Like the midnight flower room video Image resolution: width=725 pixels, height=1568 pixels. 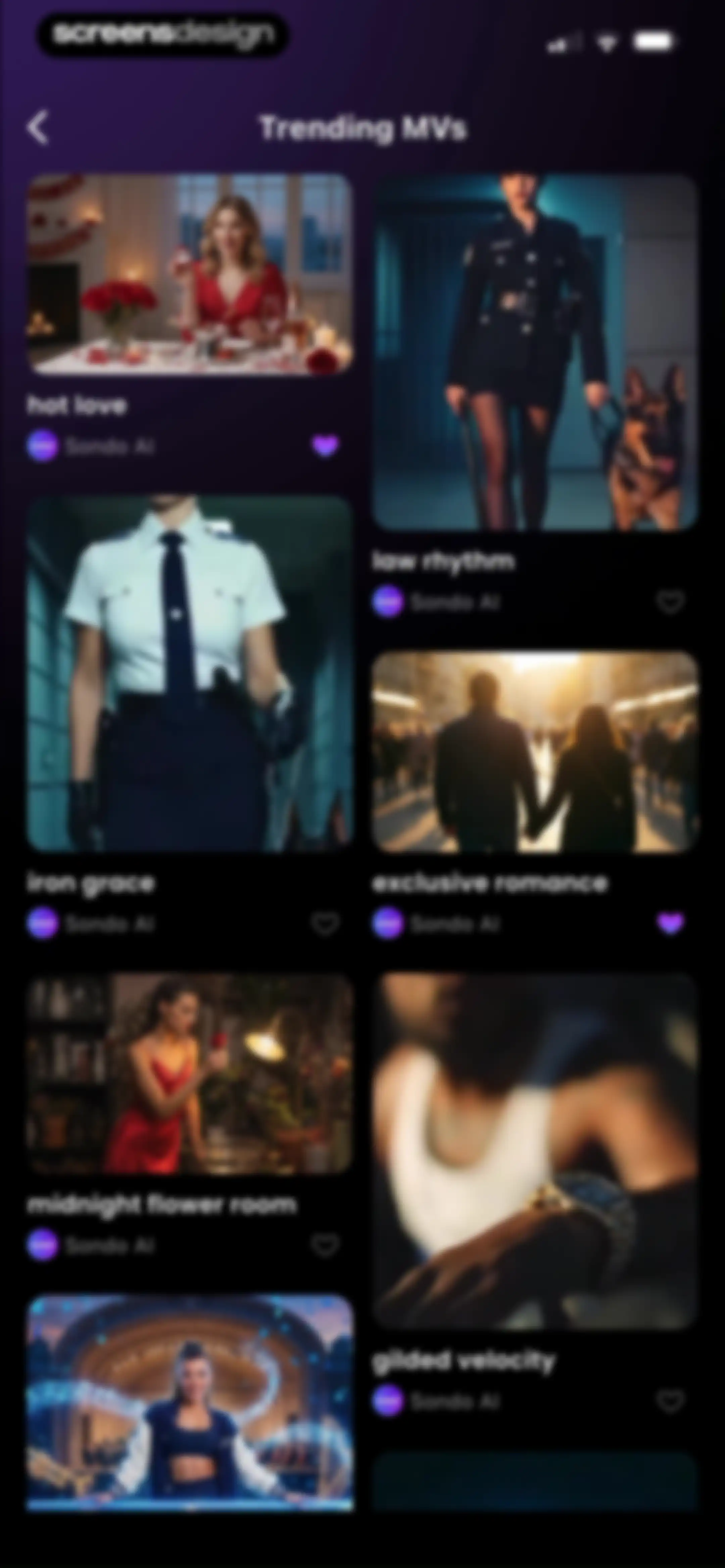(325, 1245)
